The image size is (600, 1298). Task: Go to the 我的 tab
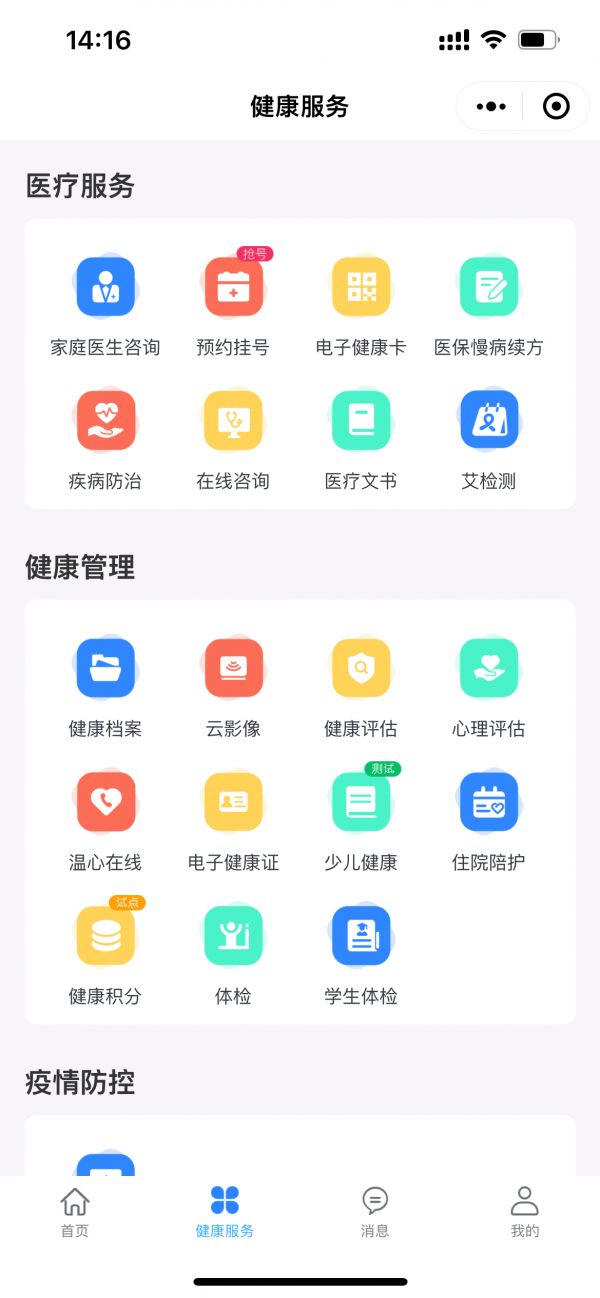click(x=525, y=1213)
